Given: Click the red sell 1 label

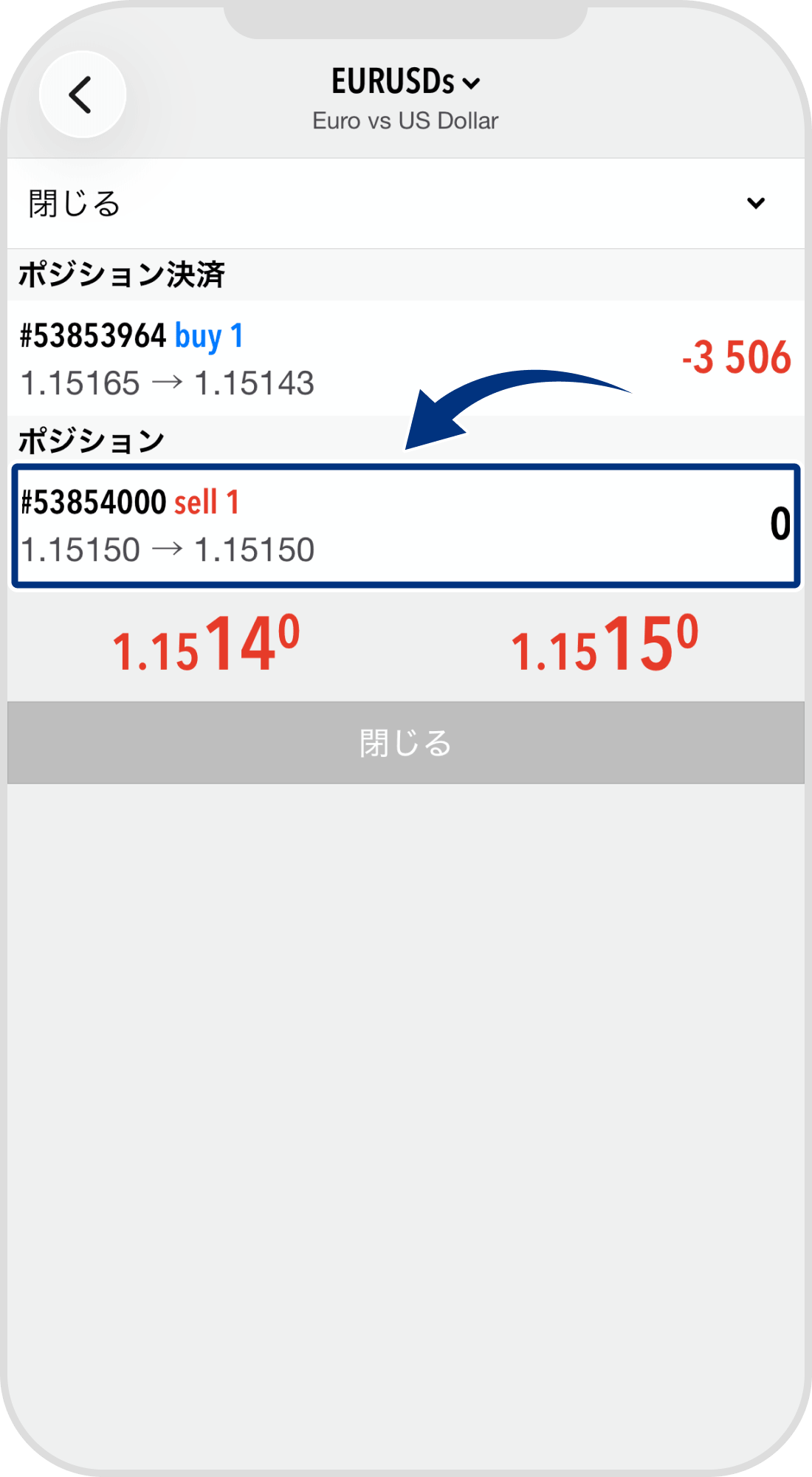Looking at the screenshot, I should (x=205, y=504).
